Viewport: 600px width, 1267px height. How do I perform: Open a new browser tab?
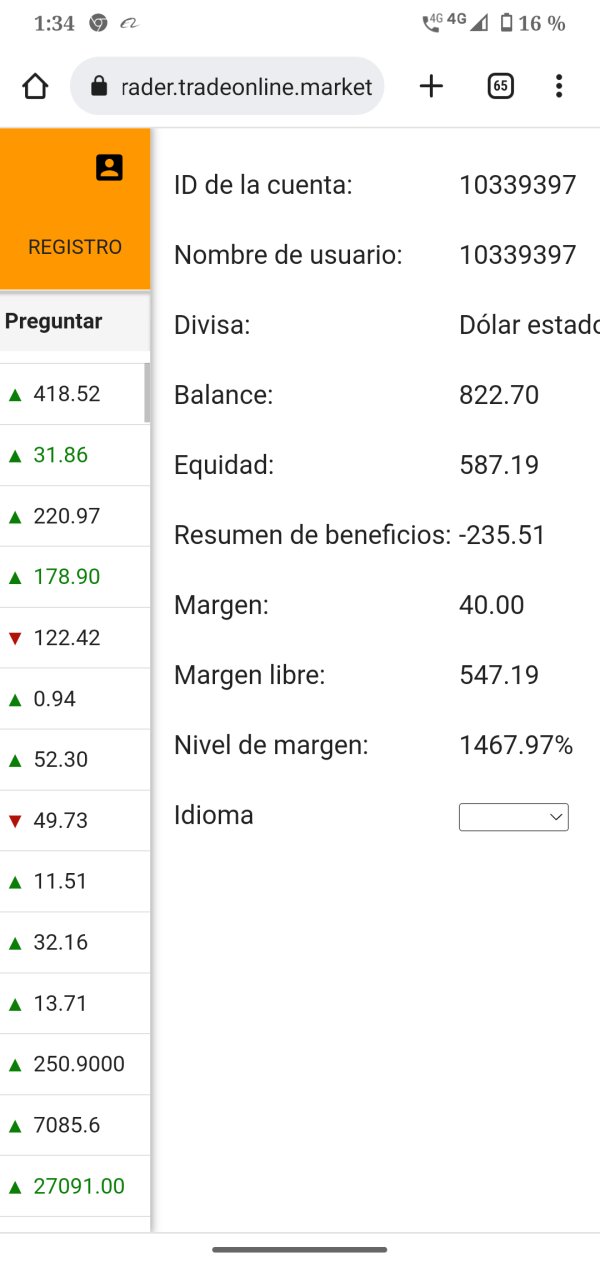click(431, 87)
